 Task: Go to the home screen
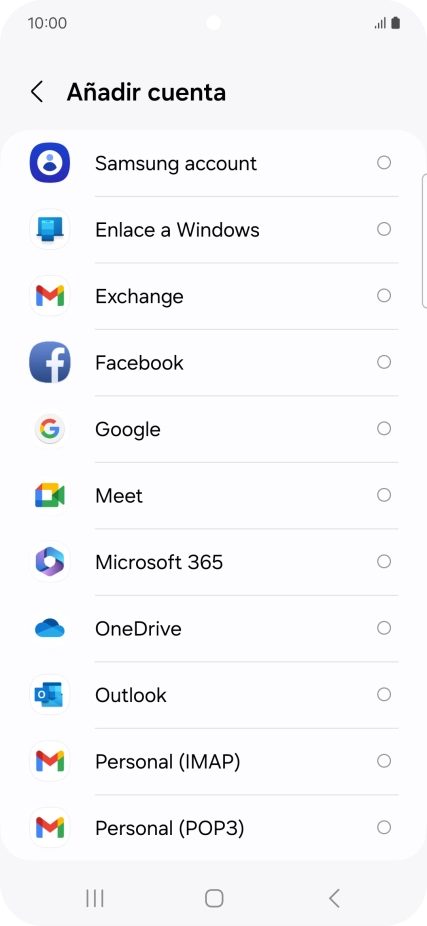214,898
